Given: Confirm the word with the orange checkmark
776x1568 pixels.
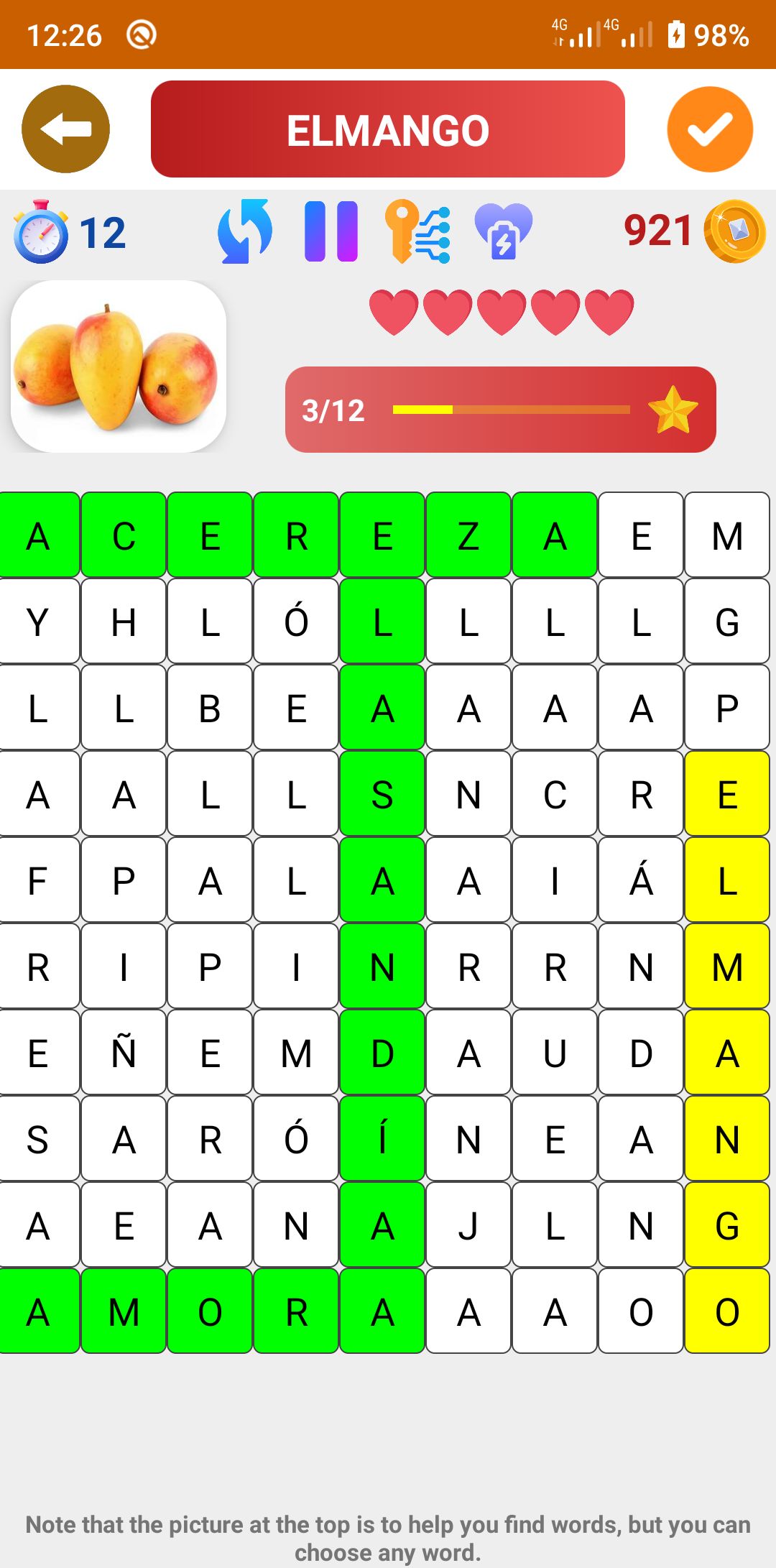Looking at the screenshot, I should (710, 129).
